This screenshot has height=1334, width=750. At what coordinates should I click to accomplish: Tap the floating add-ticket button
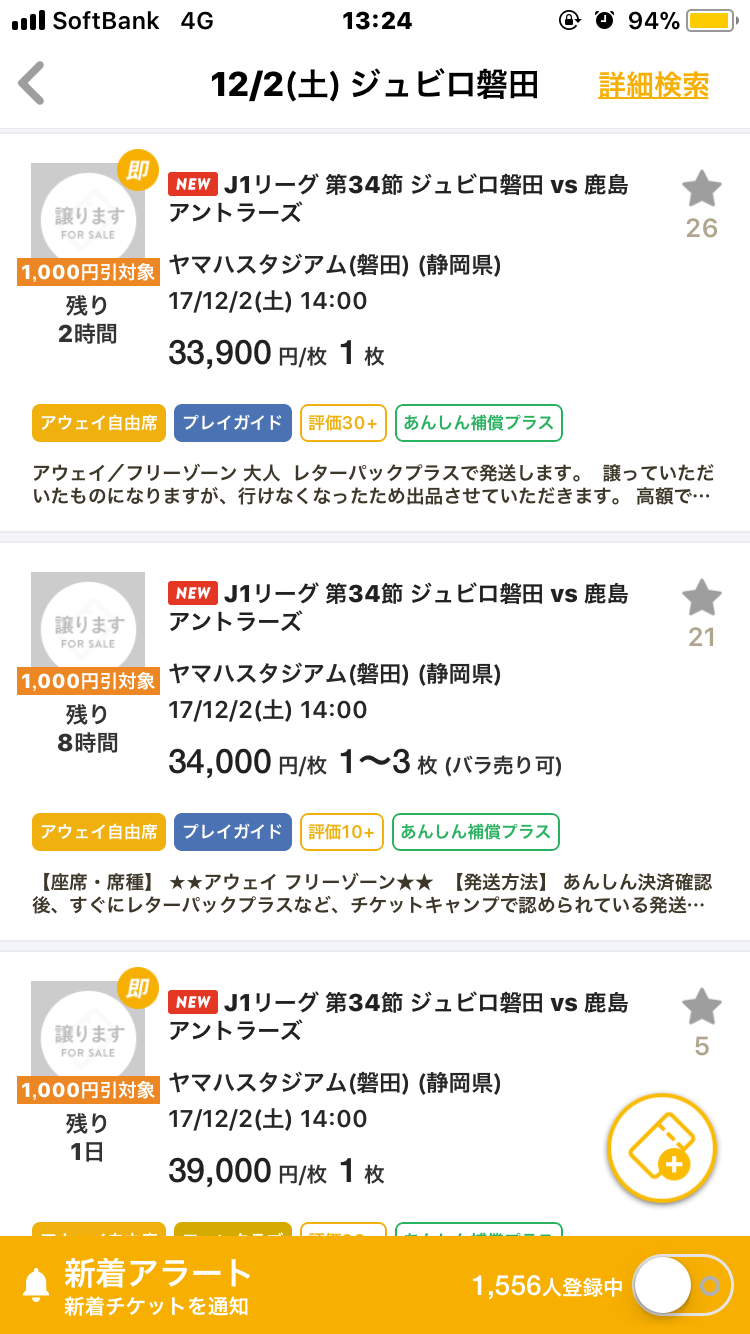pos(662,1148)
